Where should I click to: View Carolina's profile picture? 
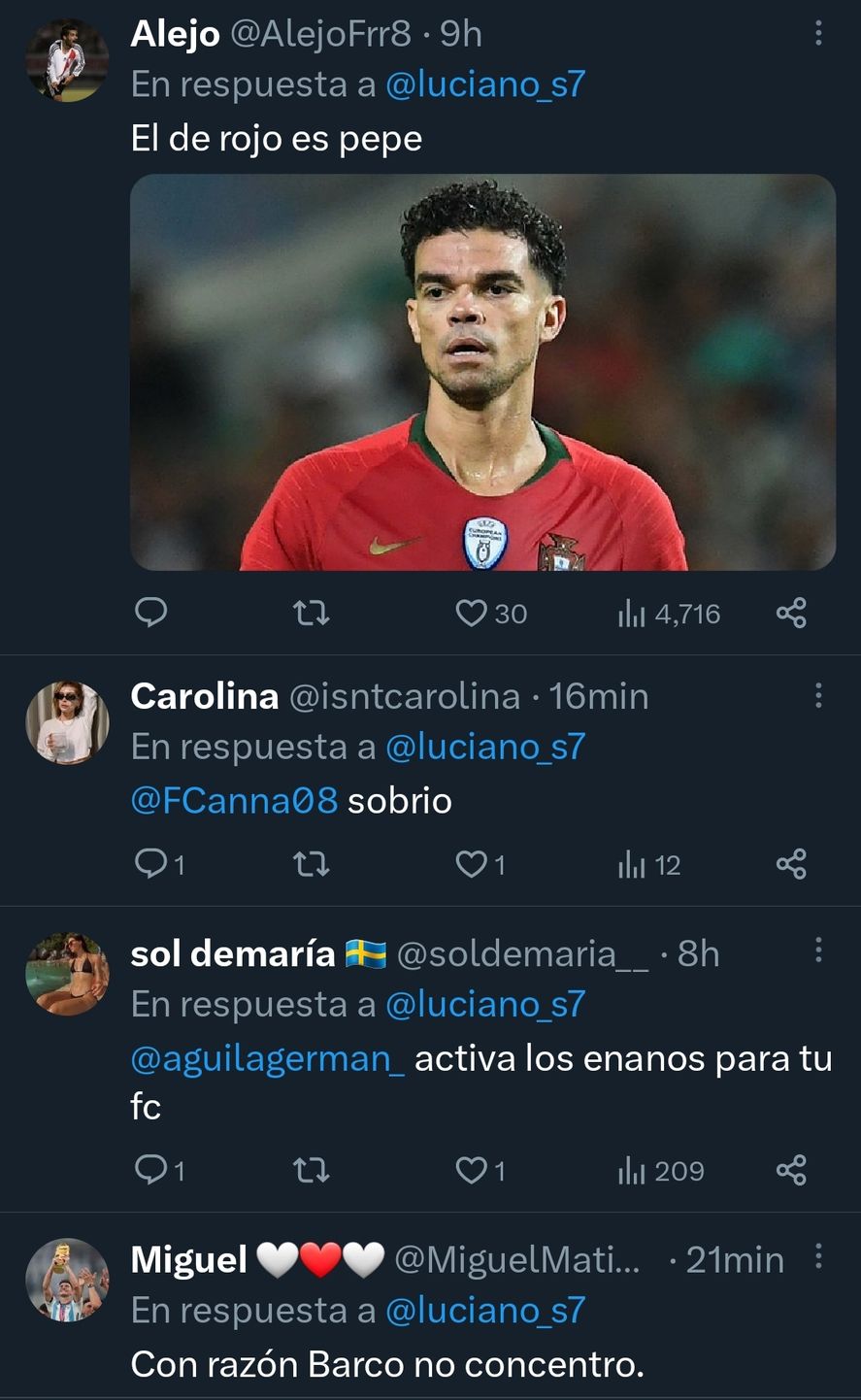(67, 722)
